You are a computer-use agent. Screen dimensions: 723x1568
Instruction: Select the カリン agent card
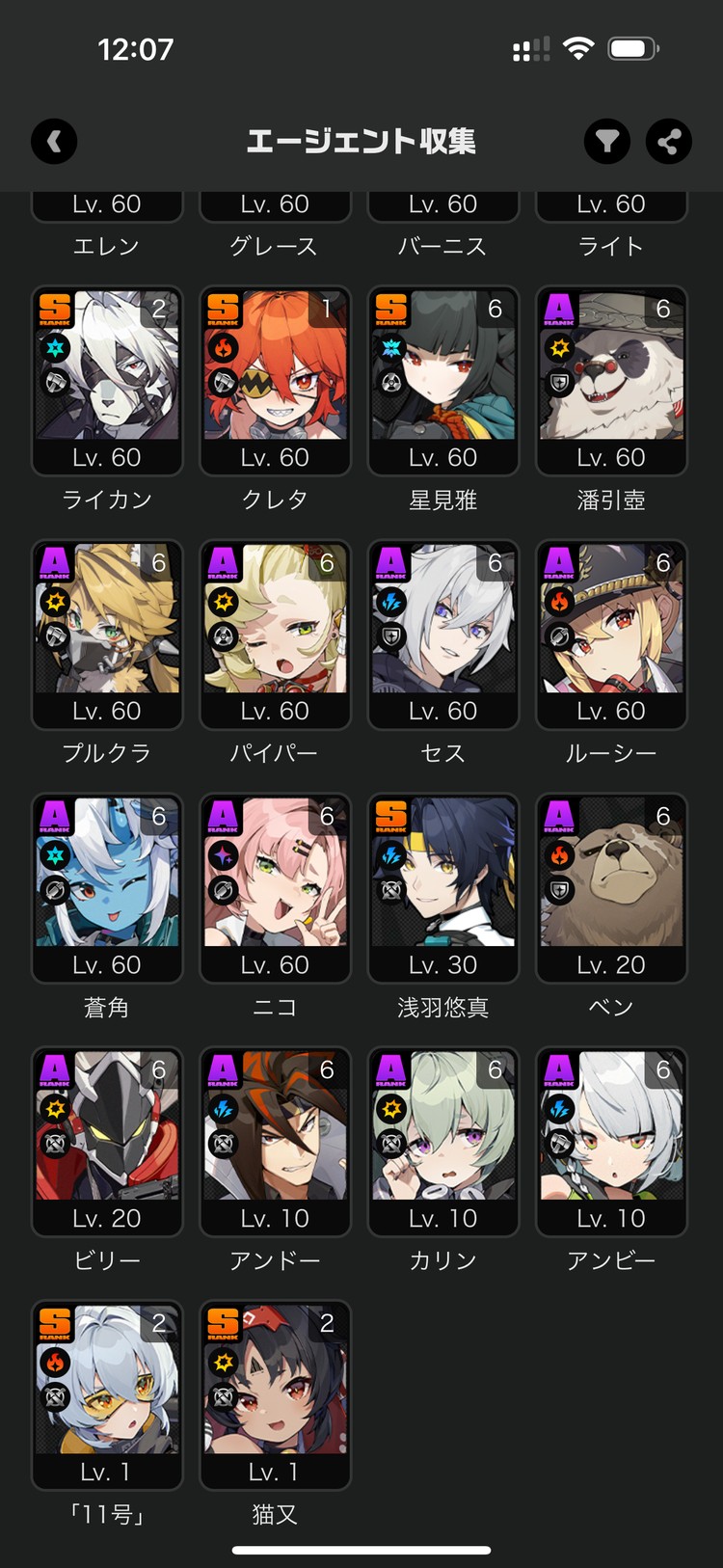point(442,1141)
